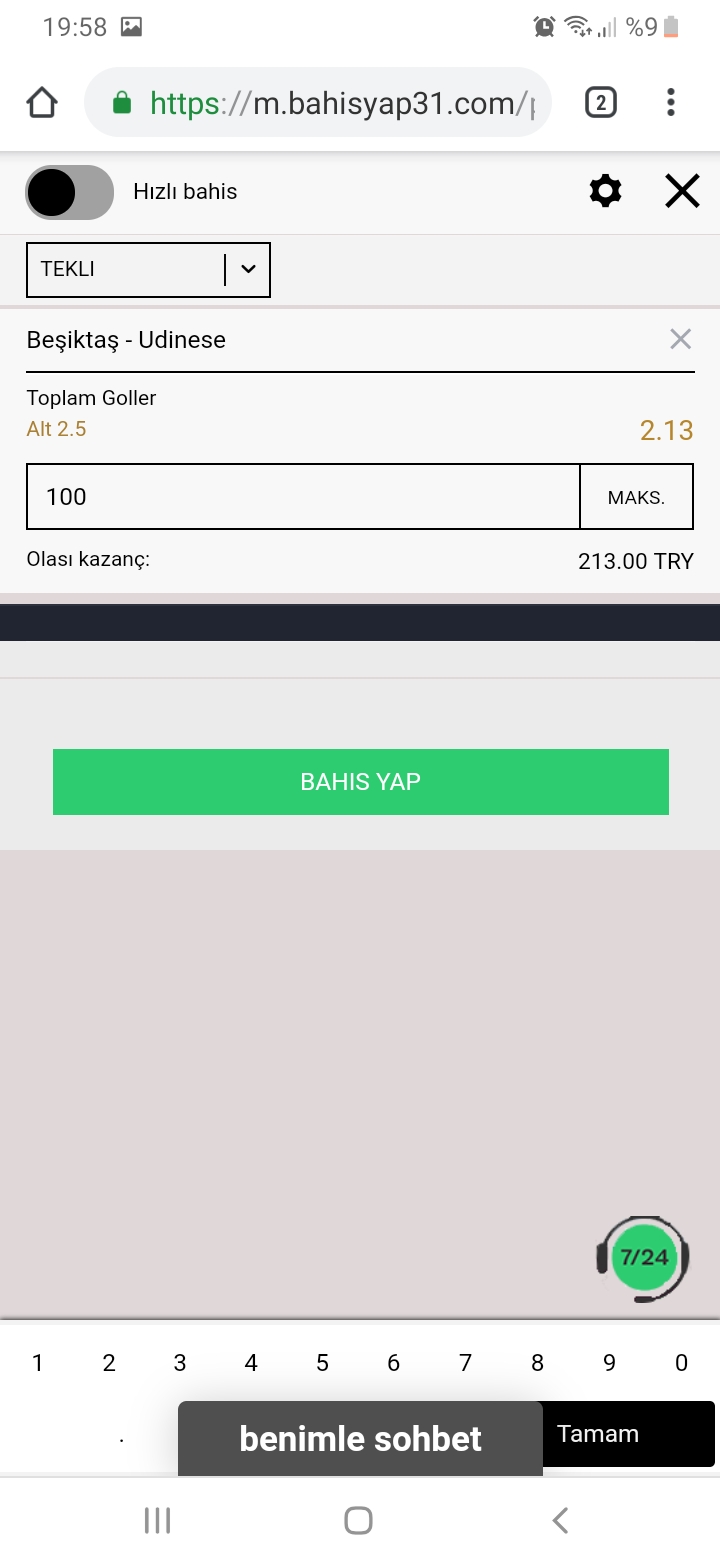Place the bet with BAHIS YAP

click(x=360, y=782)
